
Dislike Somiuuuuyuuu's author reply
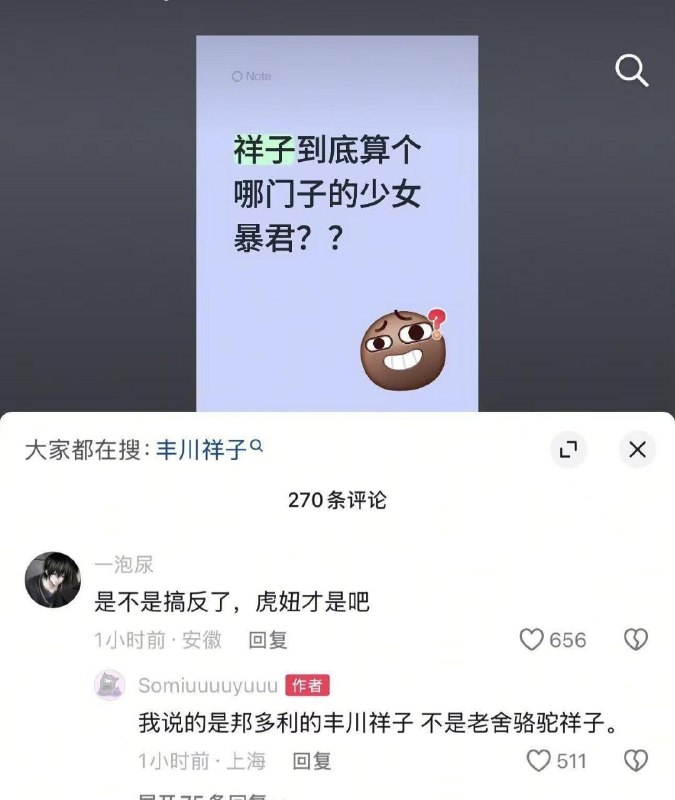[x=635, y=761]
